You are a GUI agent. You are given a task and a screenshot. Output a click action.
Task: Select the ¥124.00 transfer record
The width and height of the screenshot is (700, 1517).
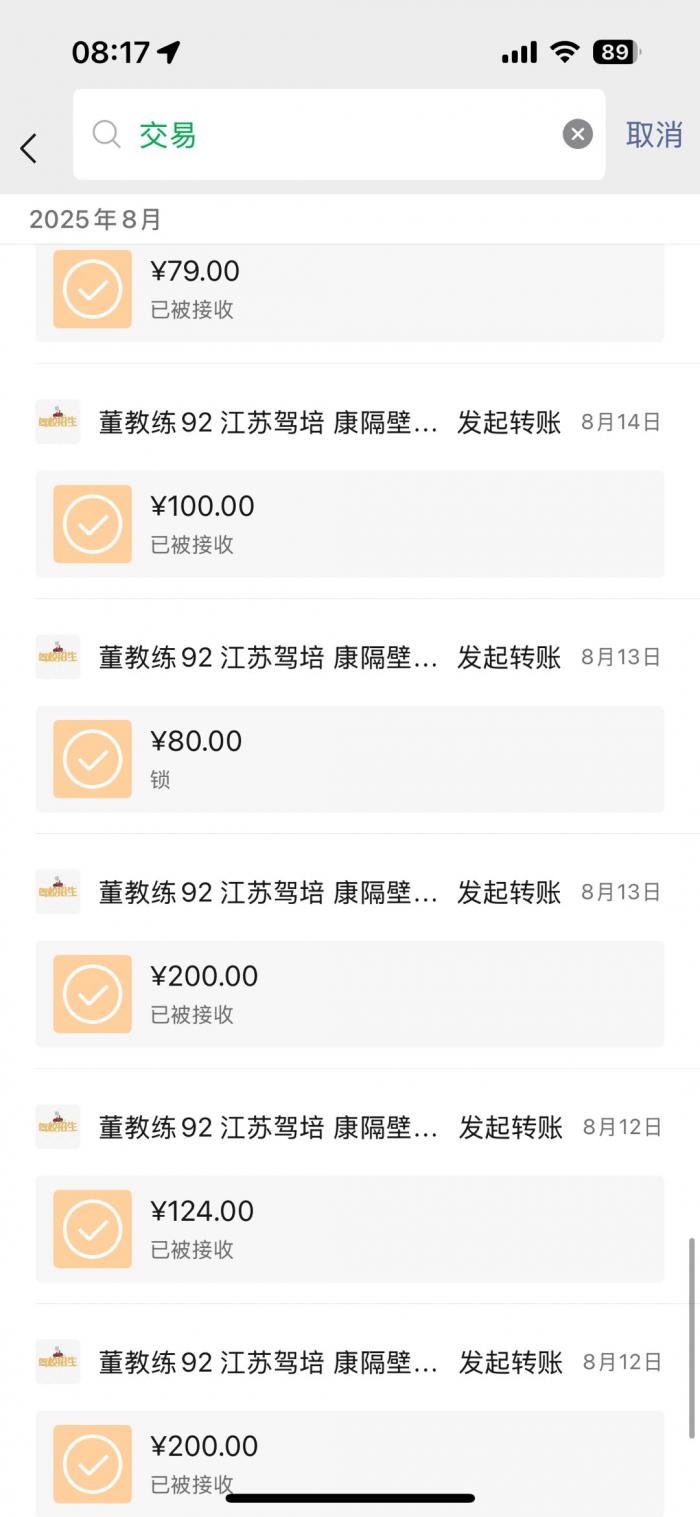click(x=349, y=1229)
